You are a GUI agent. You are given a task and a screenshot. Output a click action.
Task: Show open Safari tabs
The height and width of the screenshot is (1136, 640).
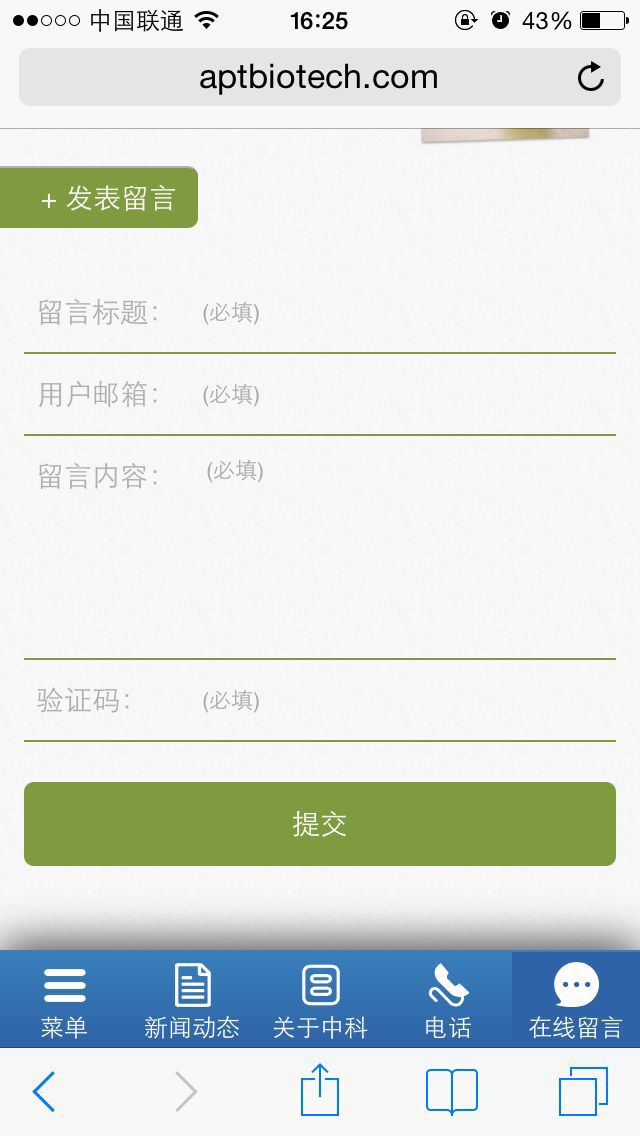point(583,1091)
